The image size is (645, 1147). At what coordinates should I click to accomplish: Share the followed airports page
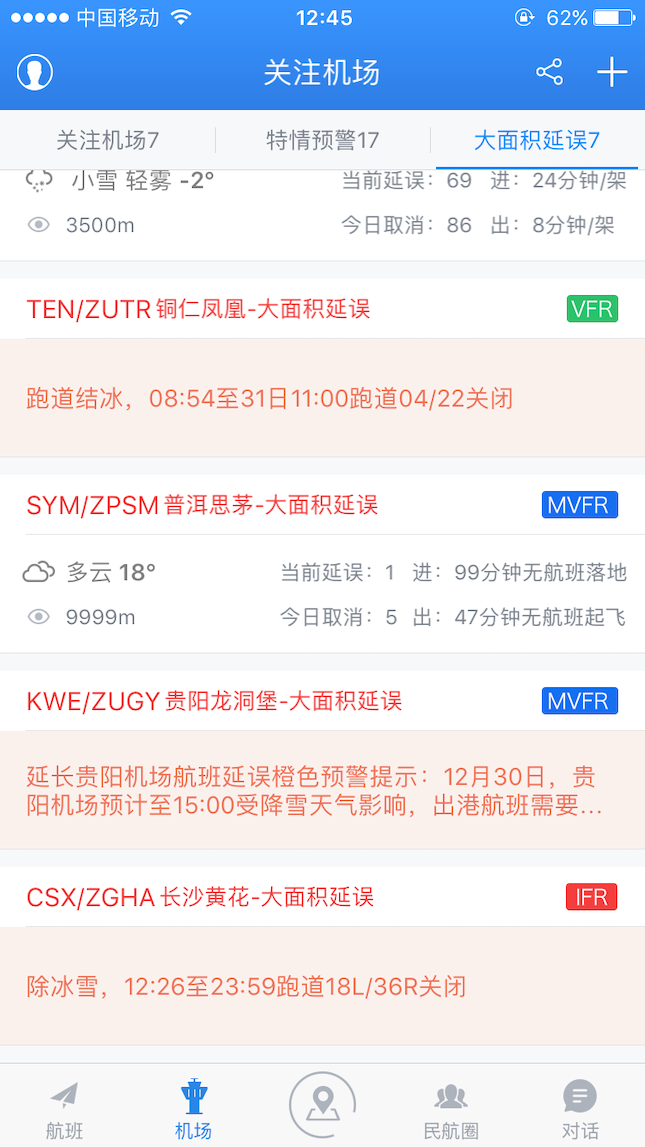[x=549, y=72]
